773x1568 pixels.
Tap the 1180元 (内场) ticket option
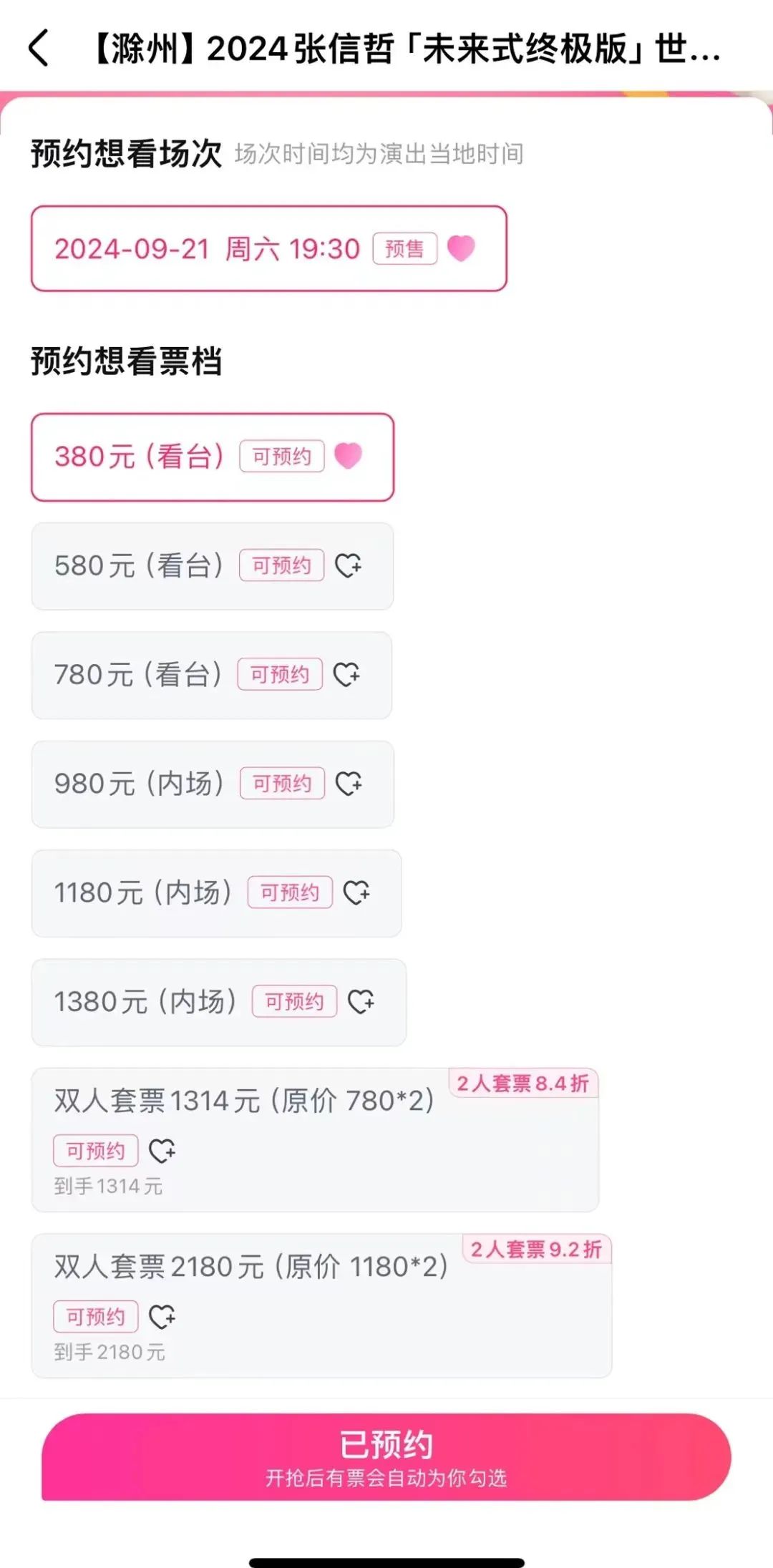point(216,893)
